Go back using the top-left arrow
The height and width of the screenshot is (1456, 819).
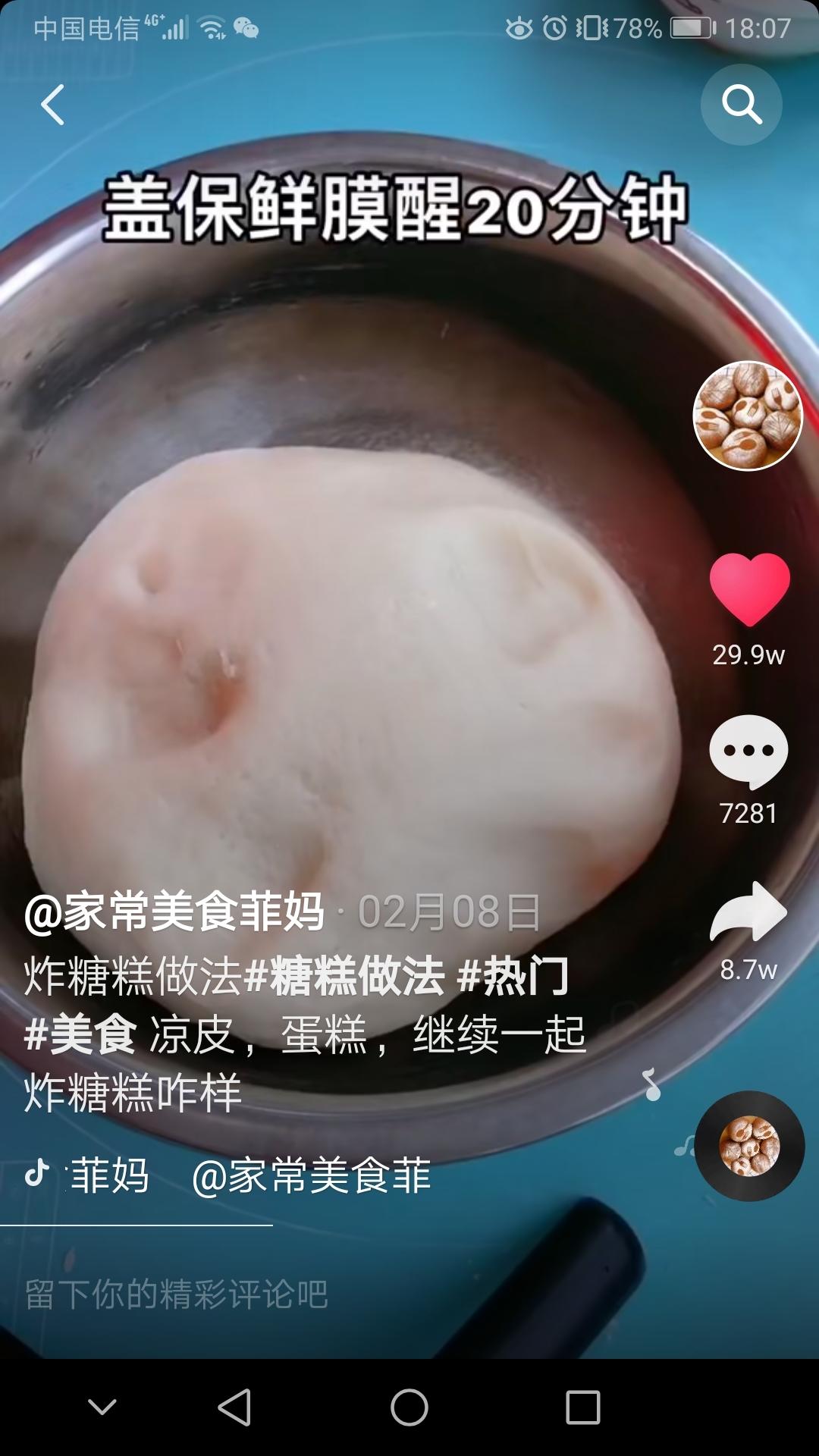[x=52, y=105]
